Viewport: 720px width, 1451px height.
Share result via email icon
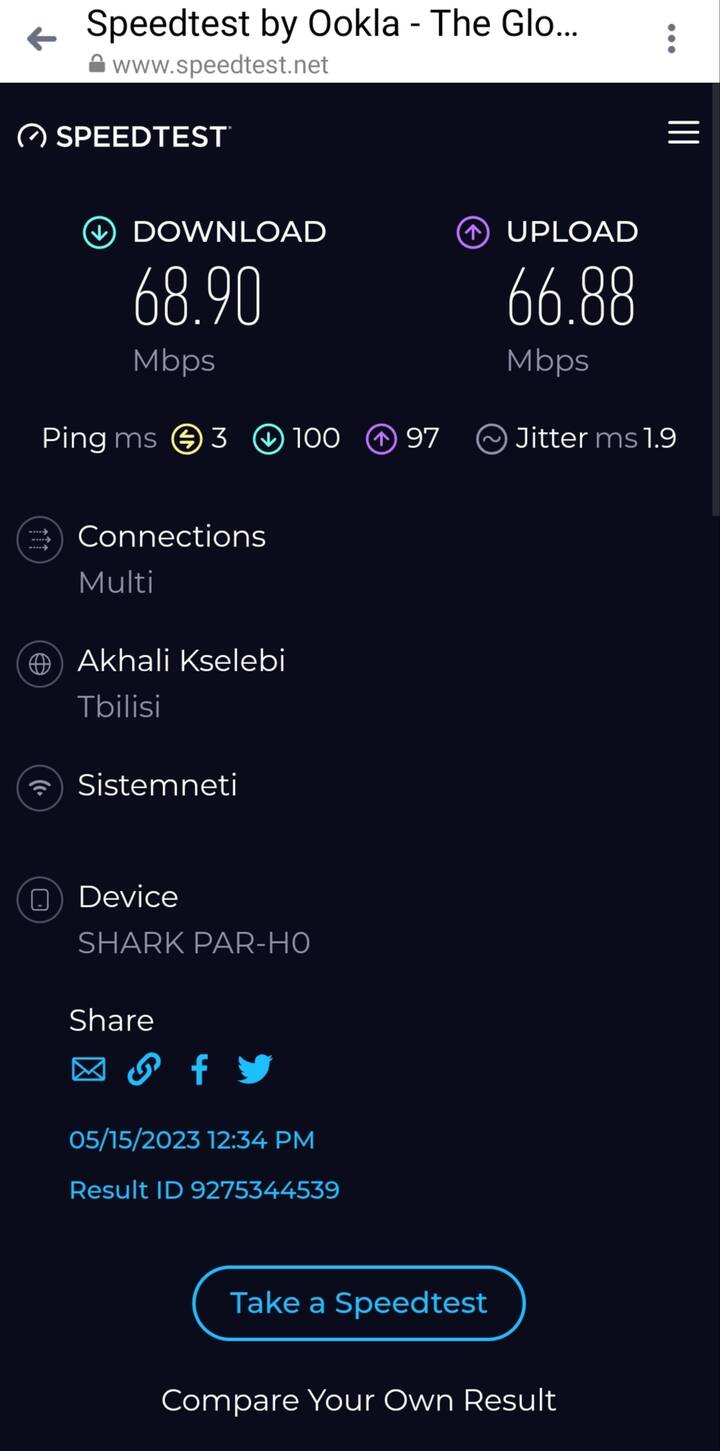[89, 1070]
